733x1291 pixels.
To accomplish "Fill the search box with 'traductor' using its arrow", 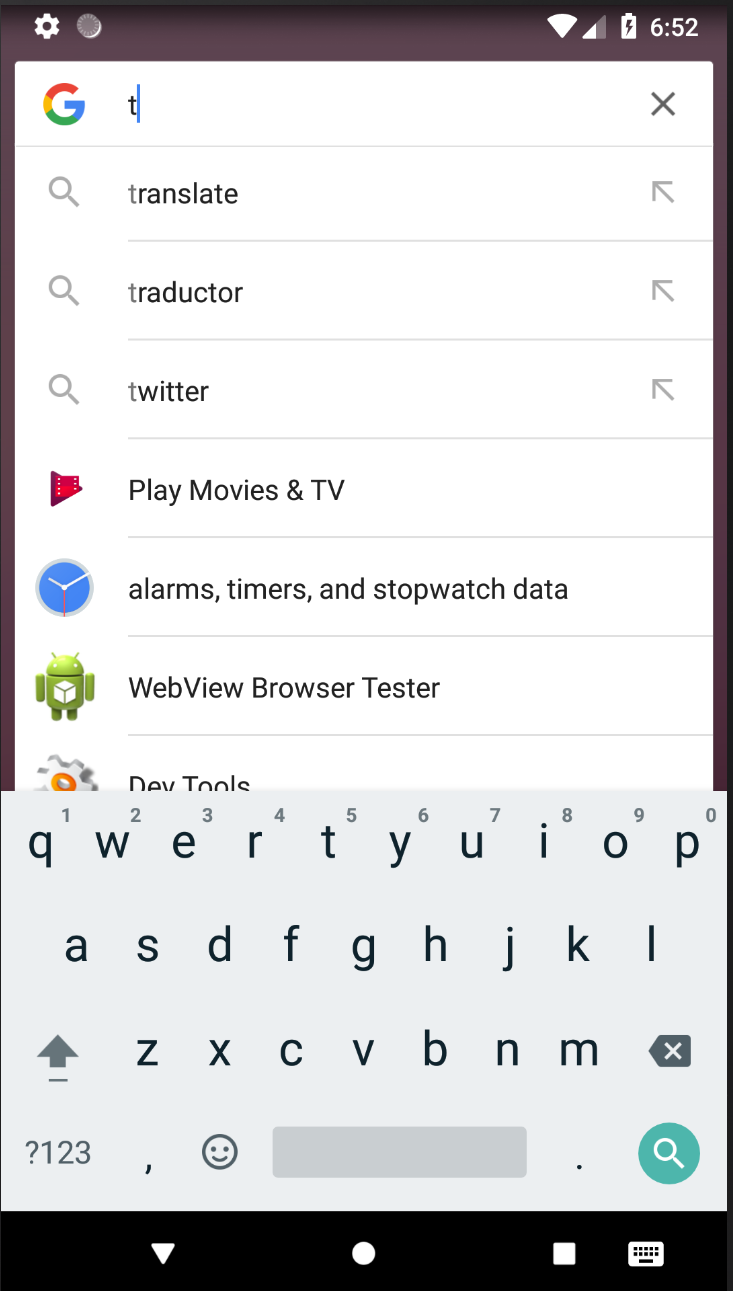I will click(x=663, y=291).
